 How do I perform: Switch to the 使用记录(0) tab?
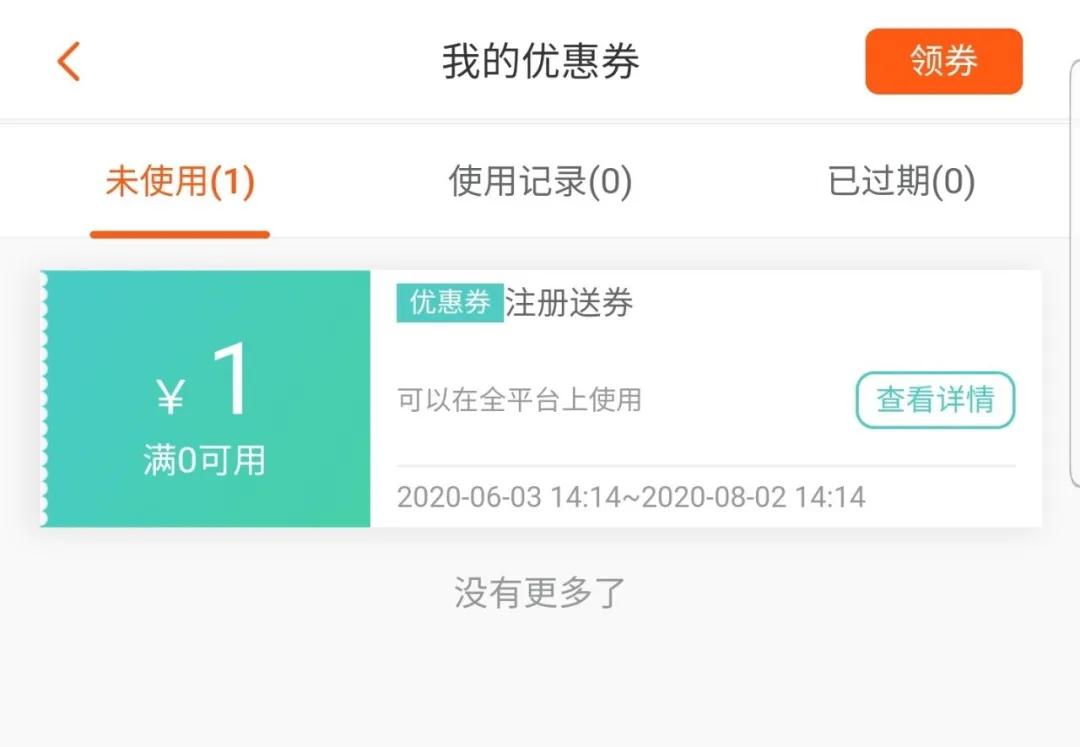(540, 182)
